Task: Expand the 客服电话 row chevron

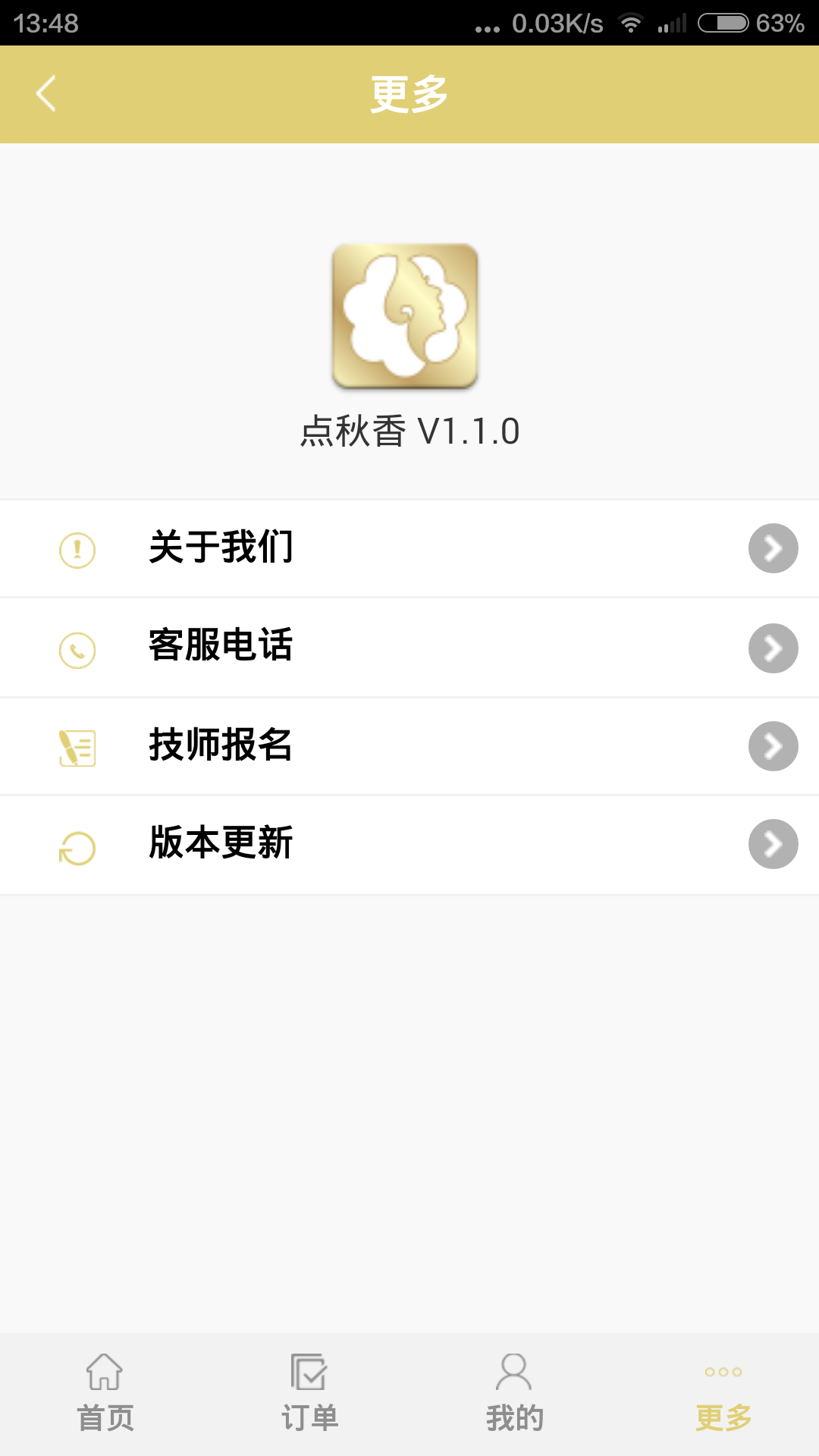Action: pos(773,648)
